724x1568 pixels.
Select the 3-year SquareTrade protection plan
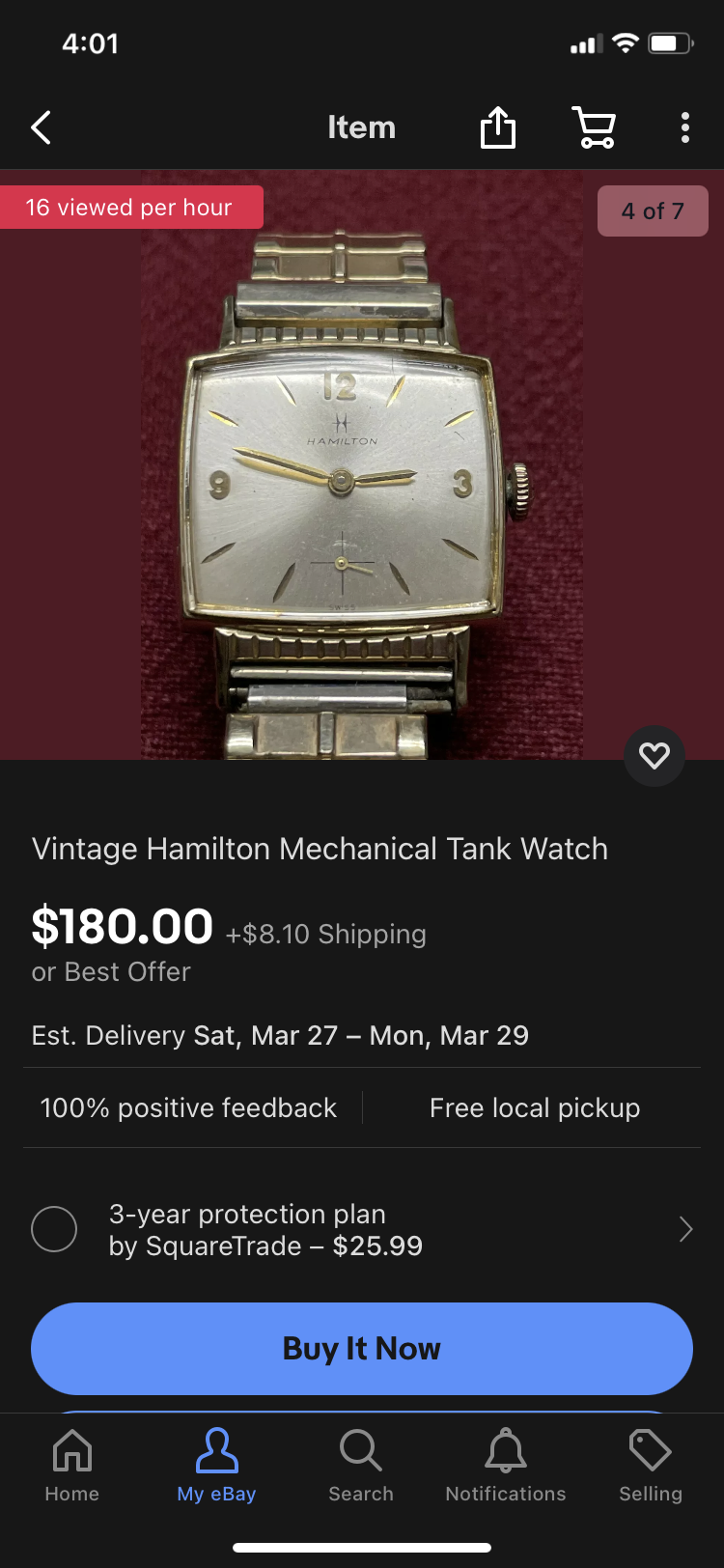(54, 1229)
